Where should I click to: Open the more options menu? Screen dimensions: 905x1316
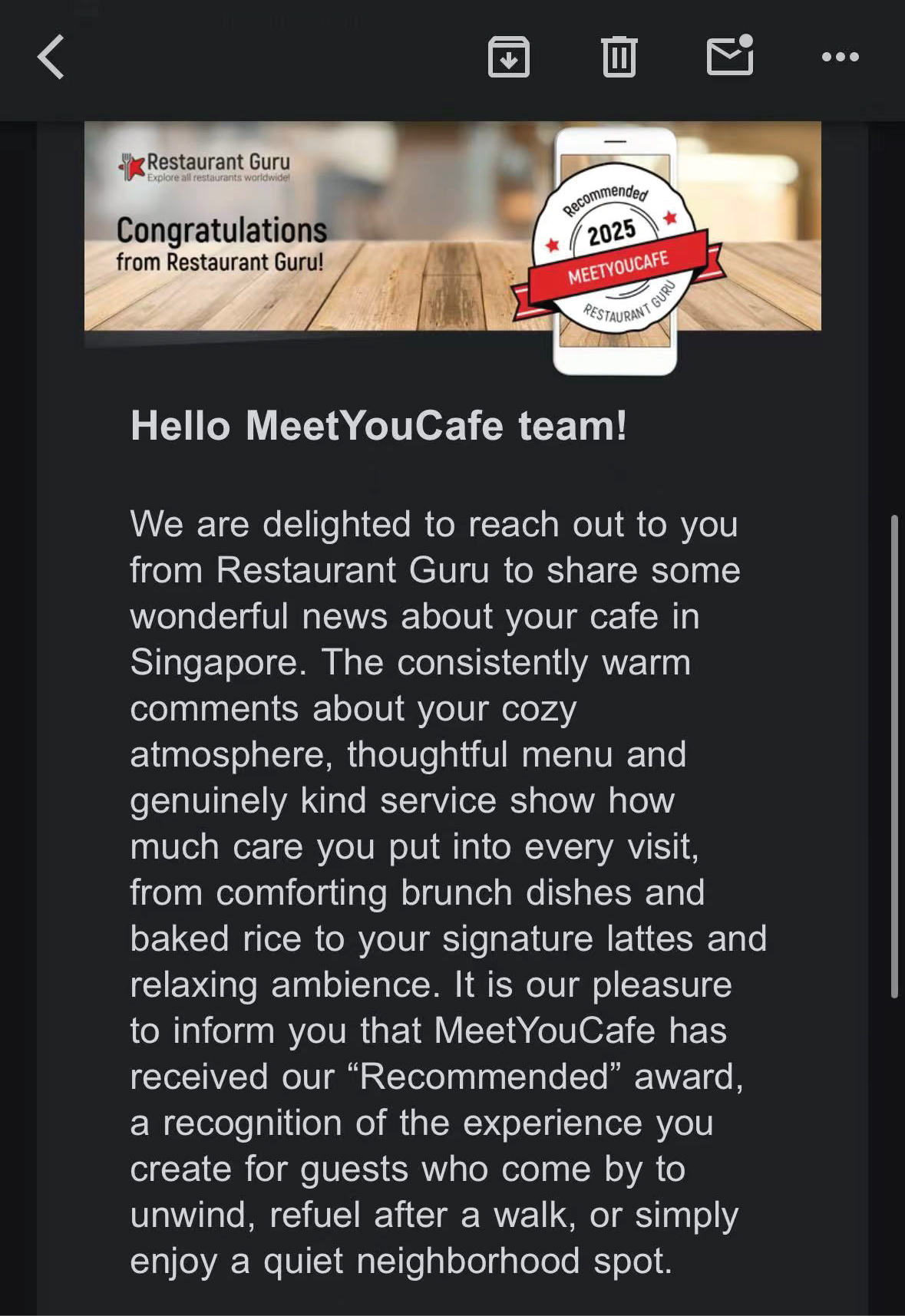pyautogui.click(x=840, y=57)
